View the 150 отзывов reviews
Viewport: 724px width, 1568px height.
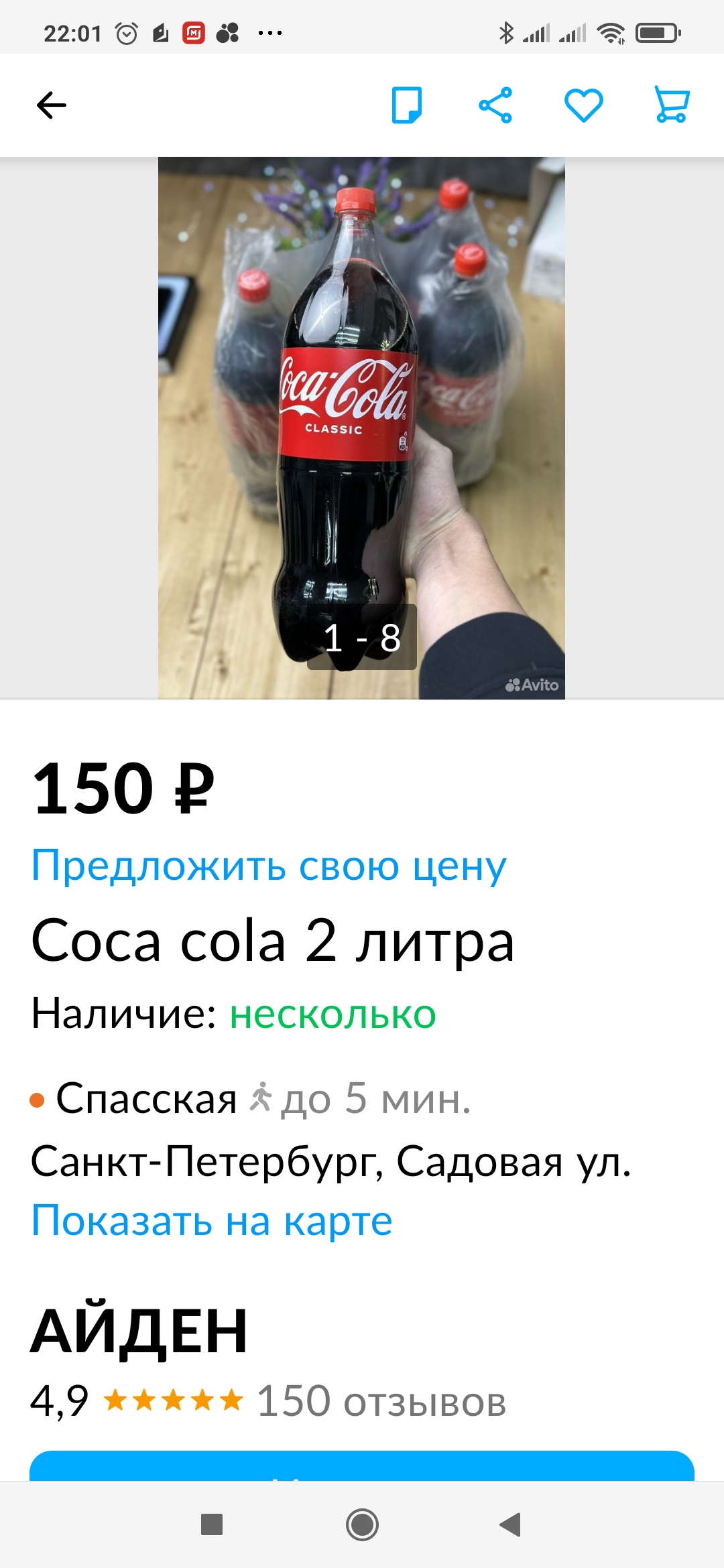381,1401
